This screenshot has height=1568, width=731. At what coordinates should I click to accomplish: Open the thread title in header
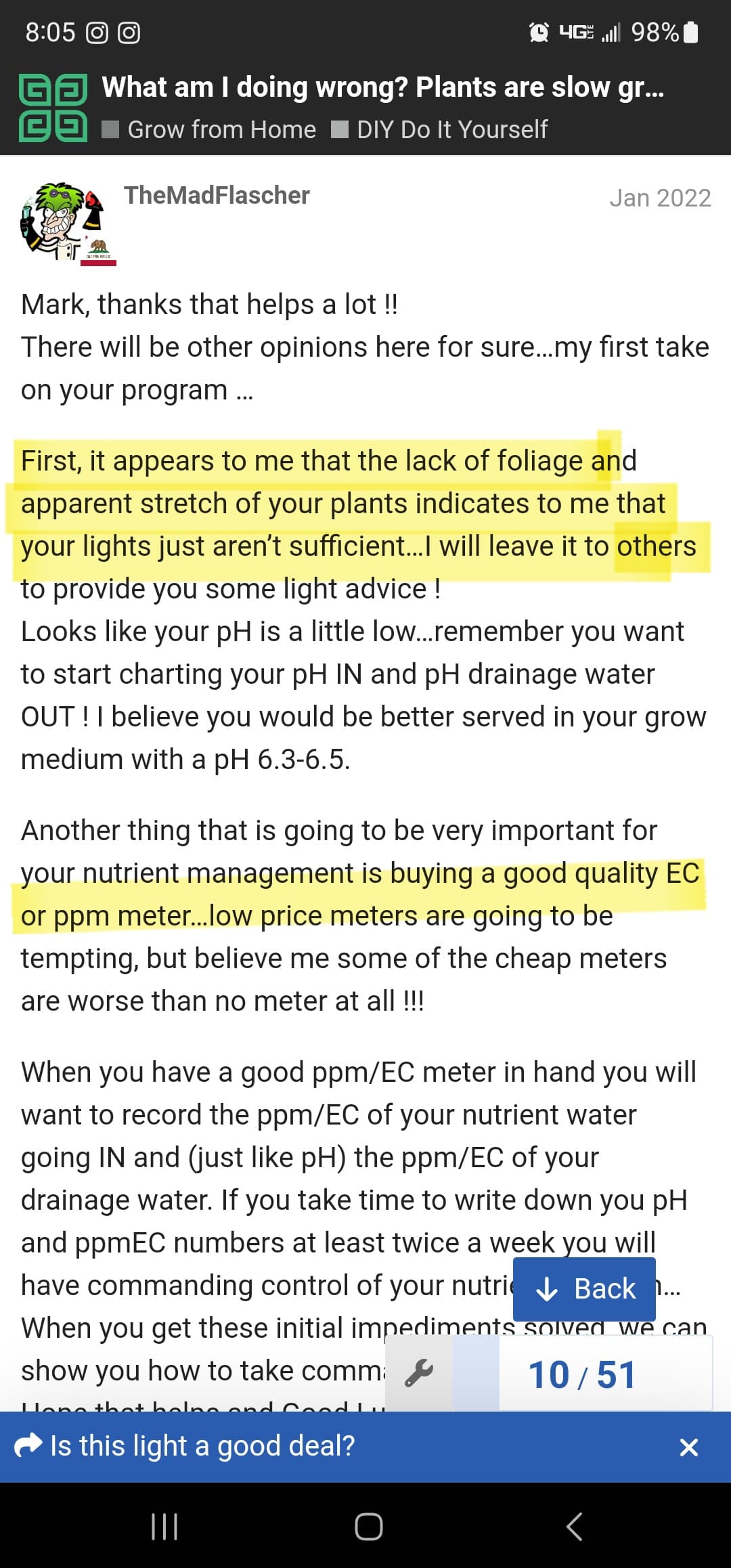[382, 87]
